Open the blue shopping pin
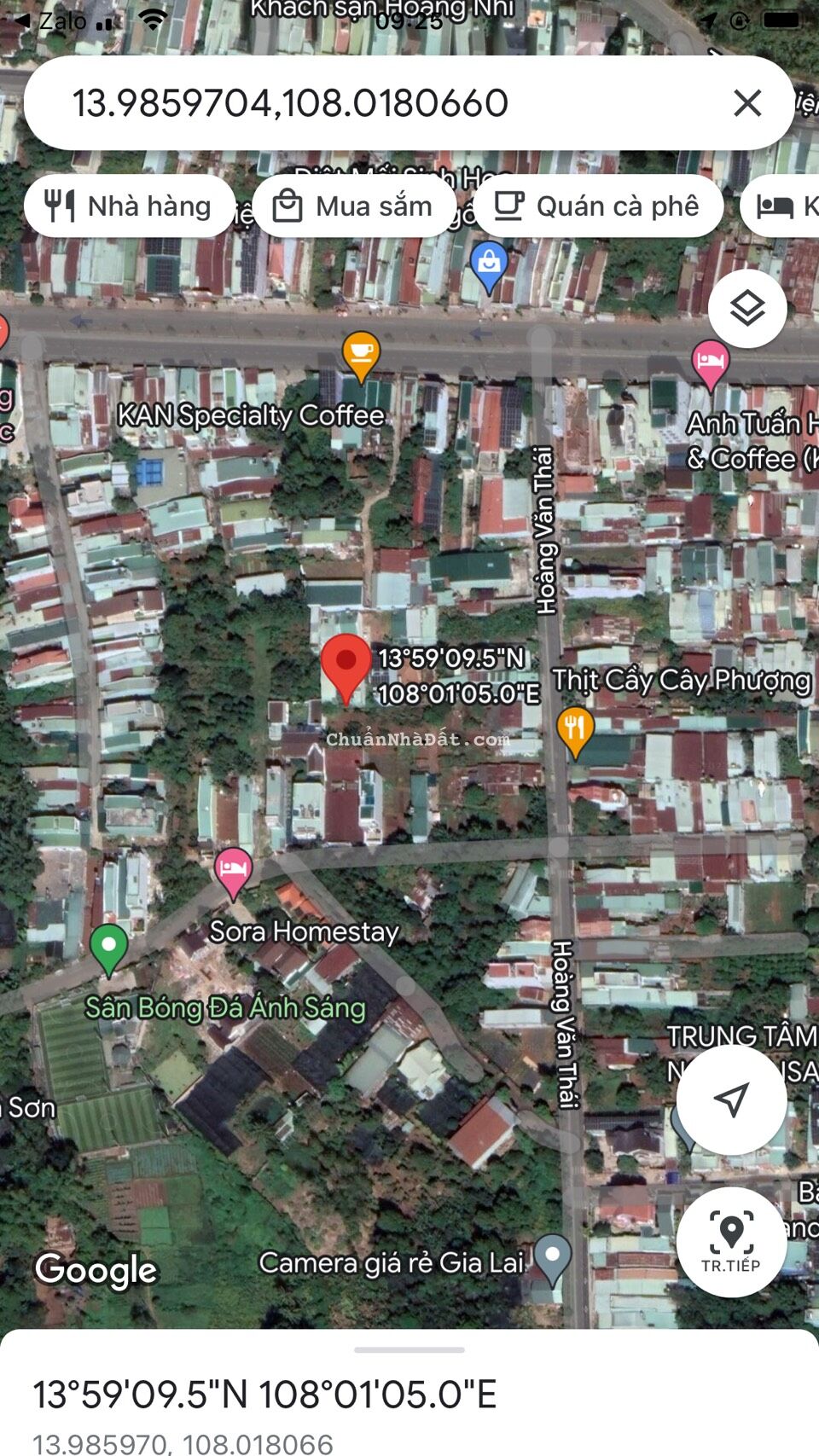Image resolution: width=819 pixels, height=1456 pixels. [489, 264]
